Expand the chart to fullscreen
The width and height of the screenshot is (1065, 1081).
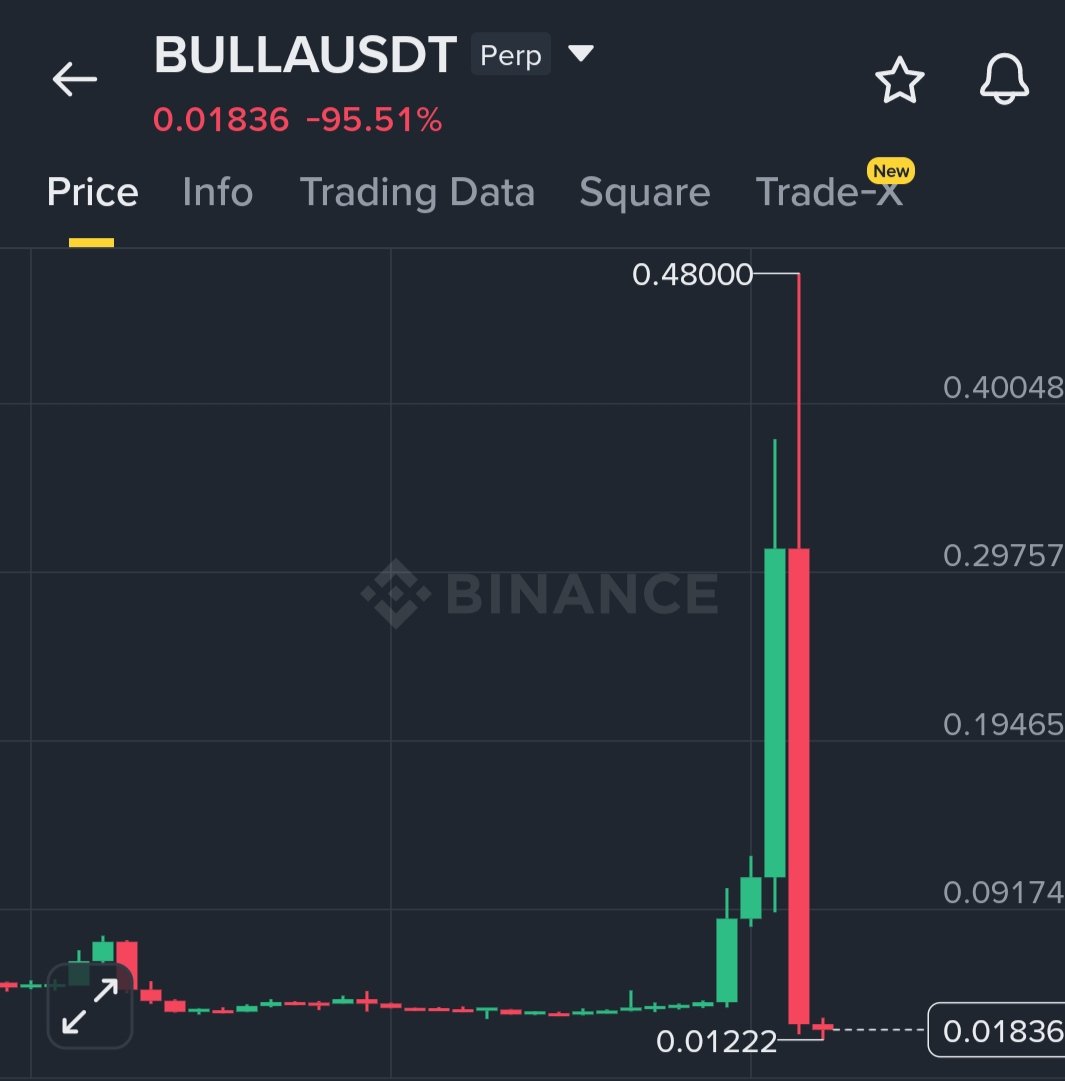pos(90,1005)
